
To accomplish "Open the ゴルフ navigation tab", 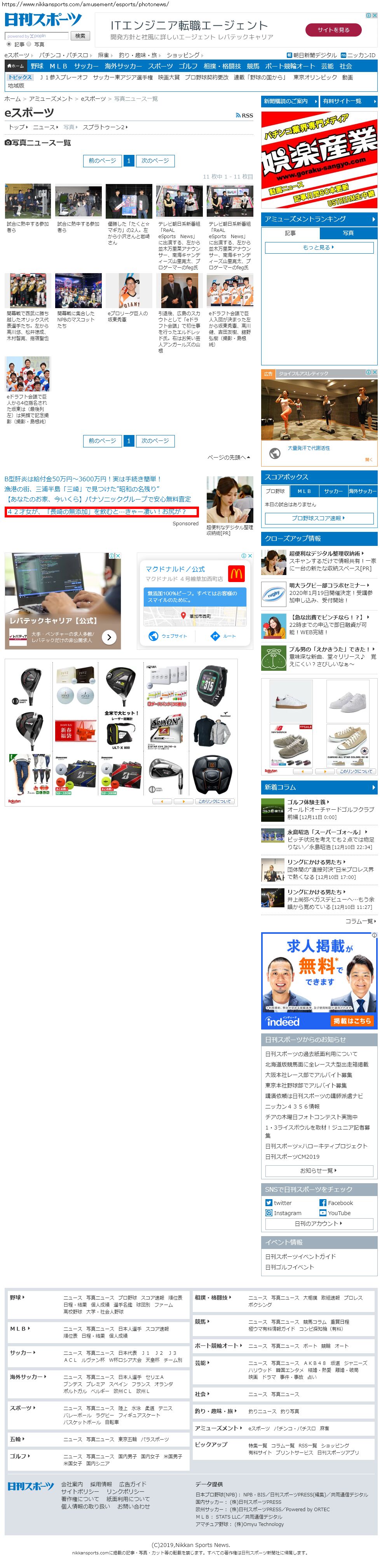I will click(187, 66).
